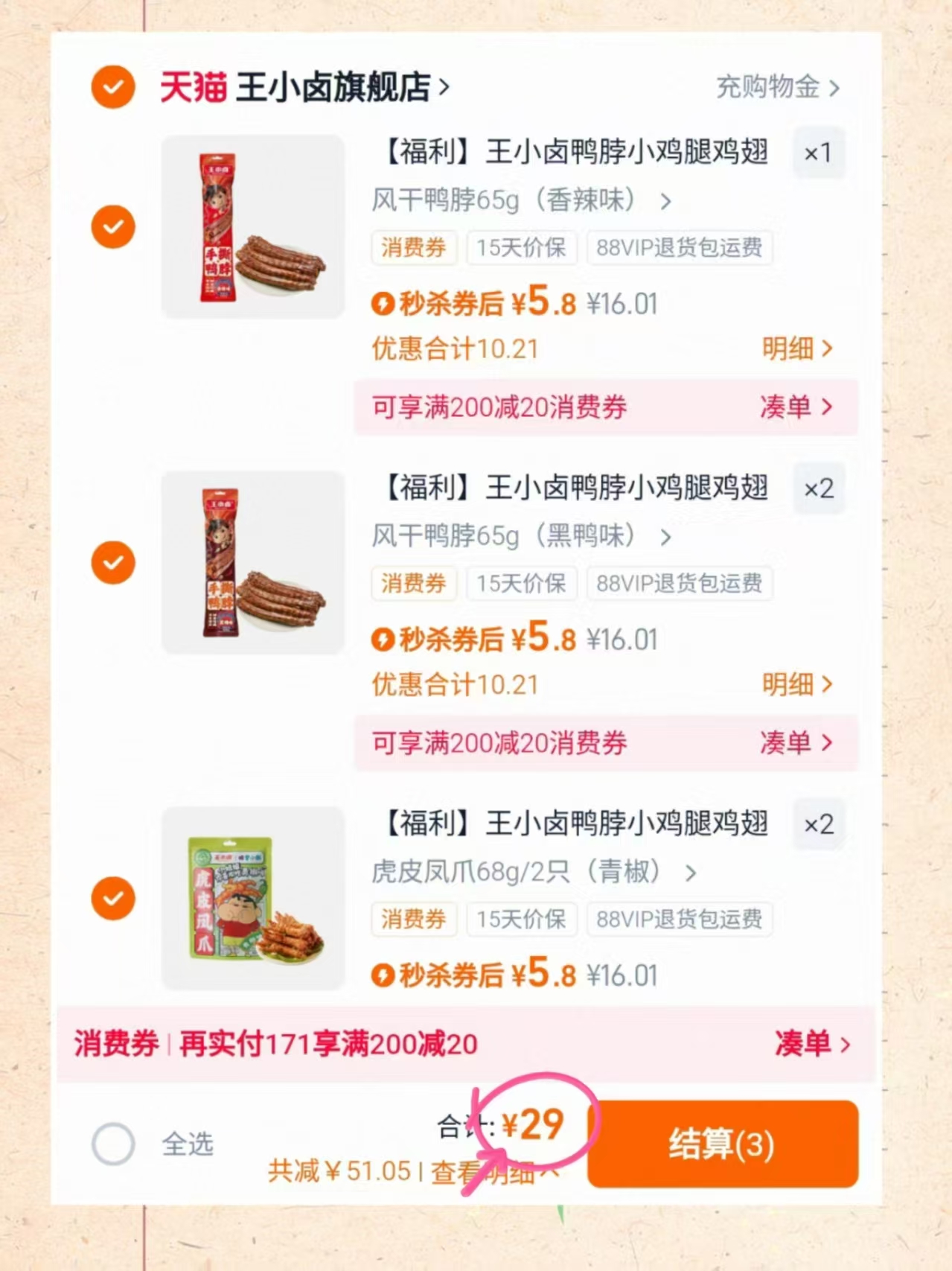Select the 全选 select-all circle

tap(112, 1144)
